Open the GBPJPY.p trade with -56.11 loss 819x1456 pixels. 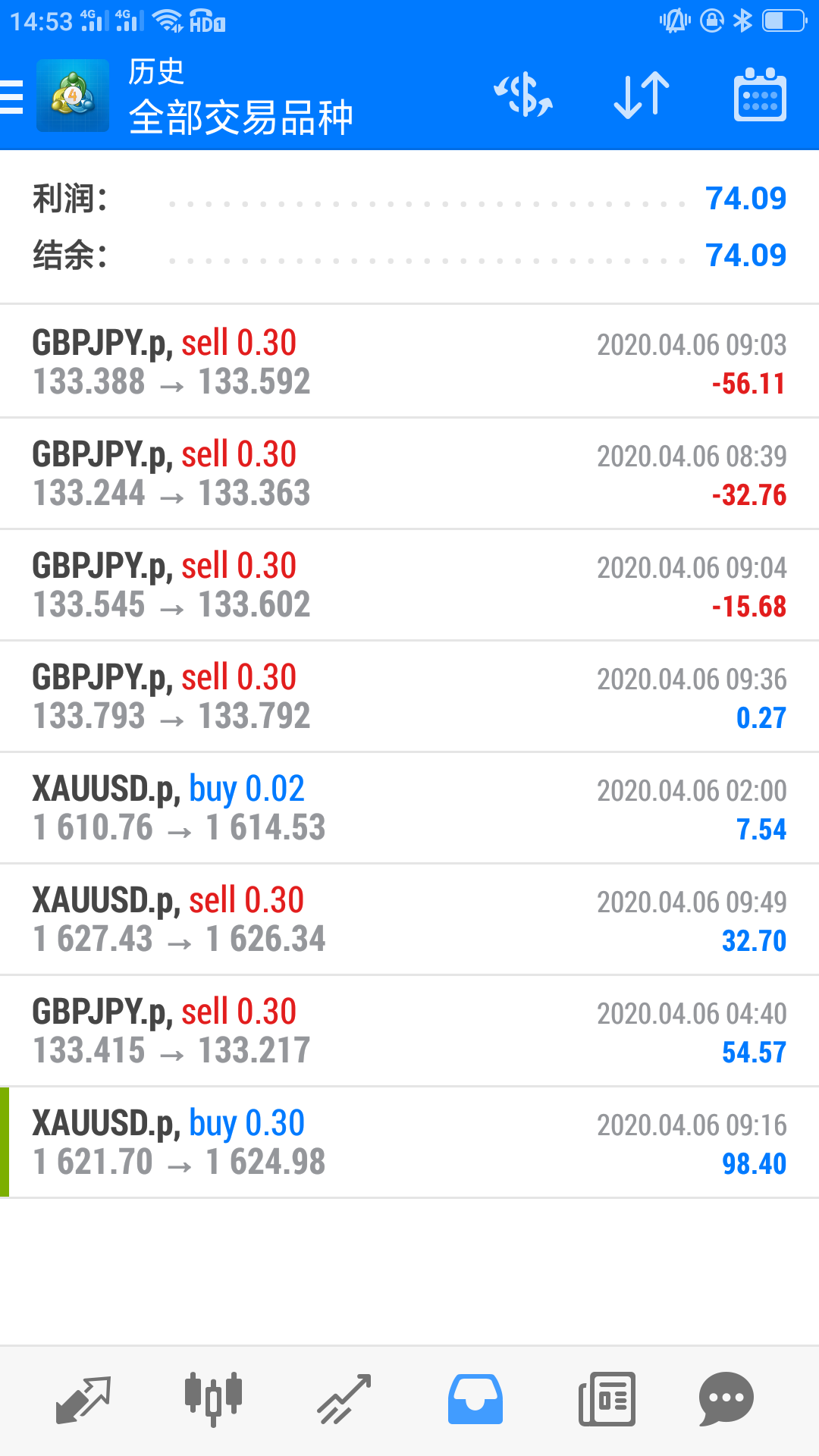click(x=409, y=362)
